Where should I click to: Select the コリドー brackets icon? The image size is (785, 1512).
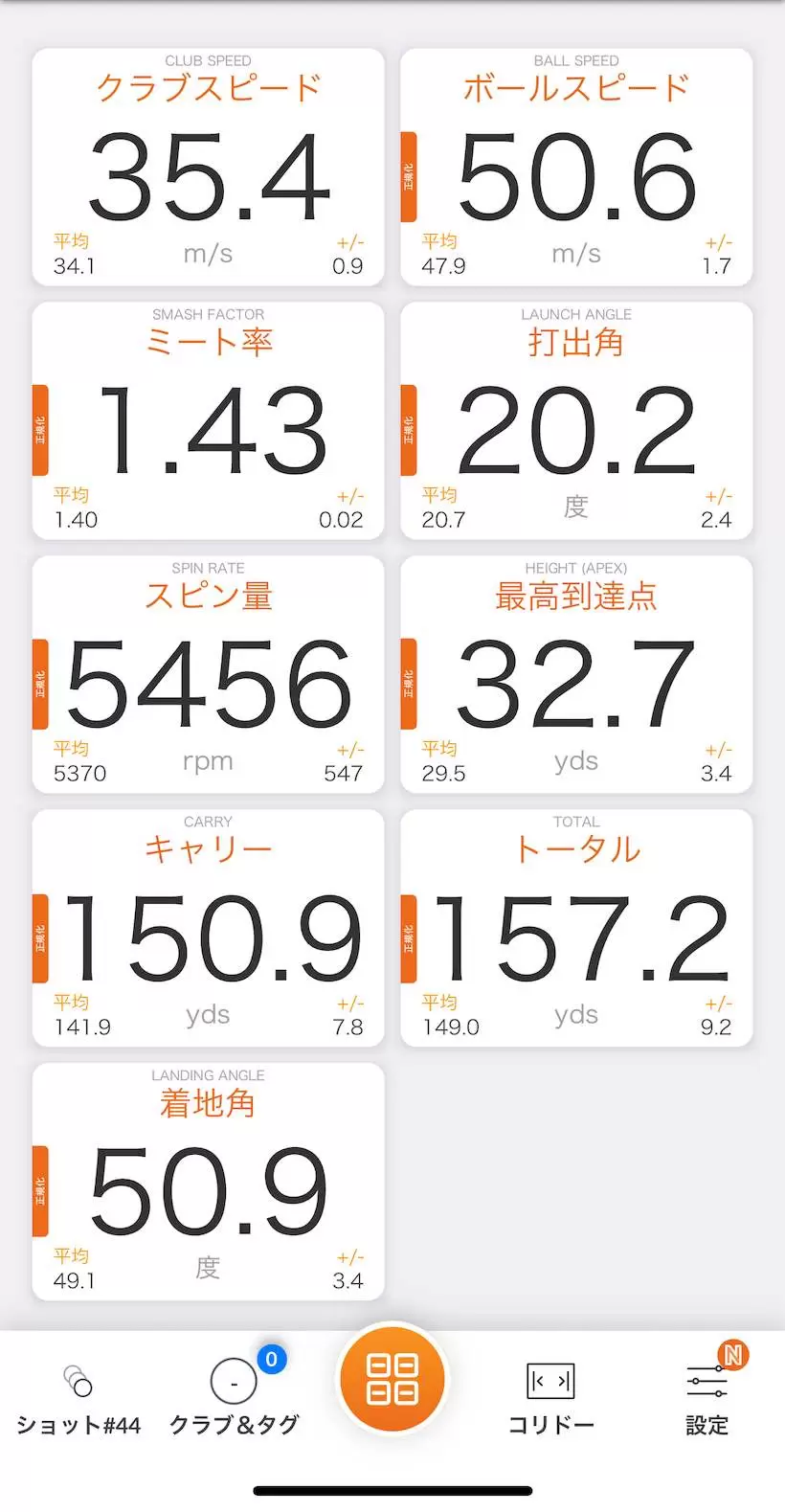click(x=549, y=1379)
